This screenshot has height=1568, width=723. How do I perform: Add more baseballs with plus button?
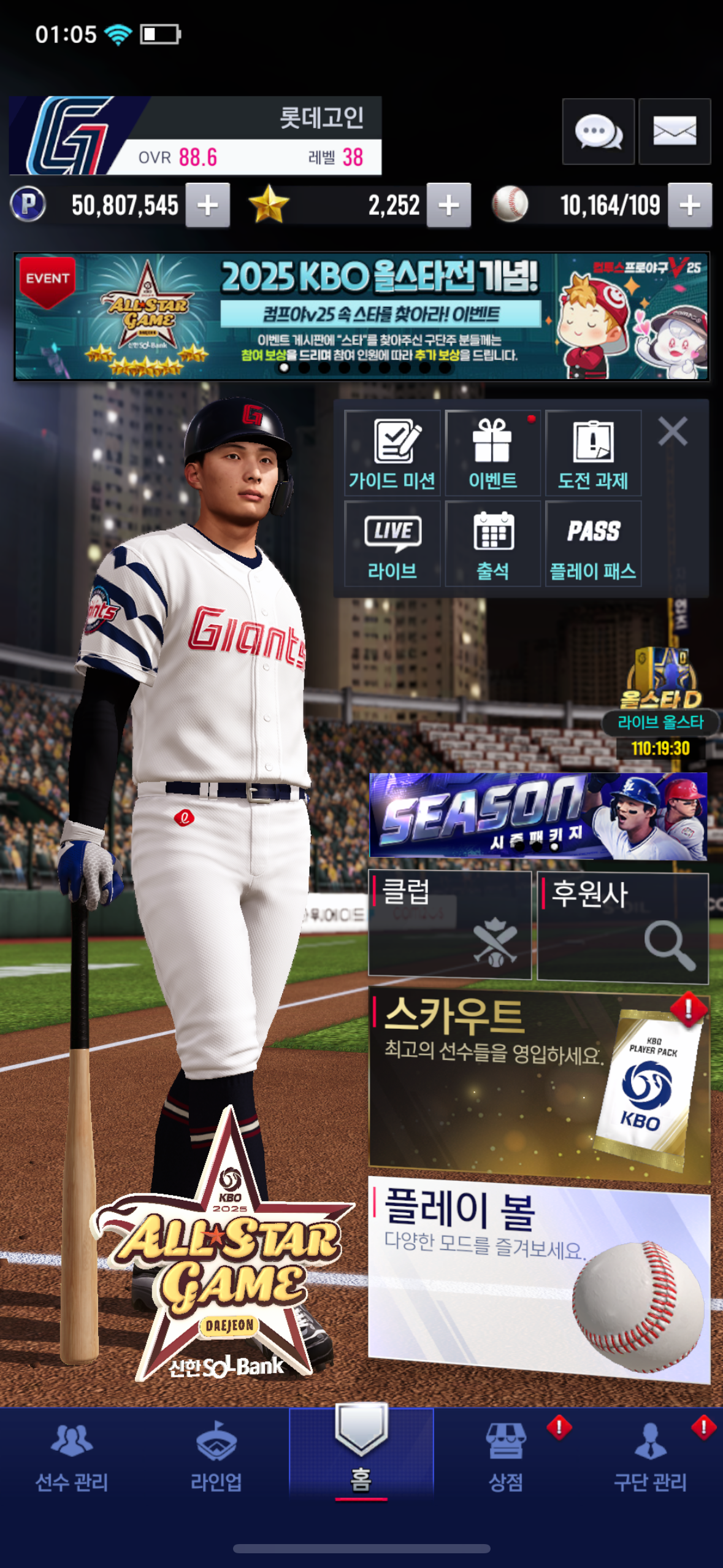tap(689, 206)
